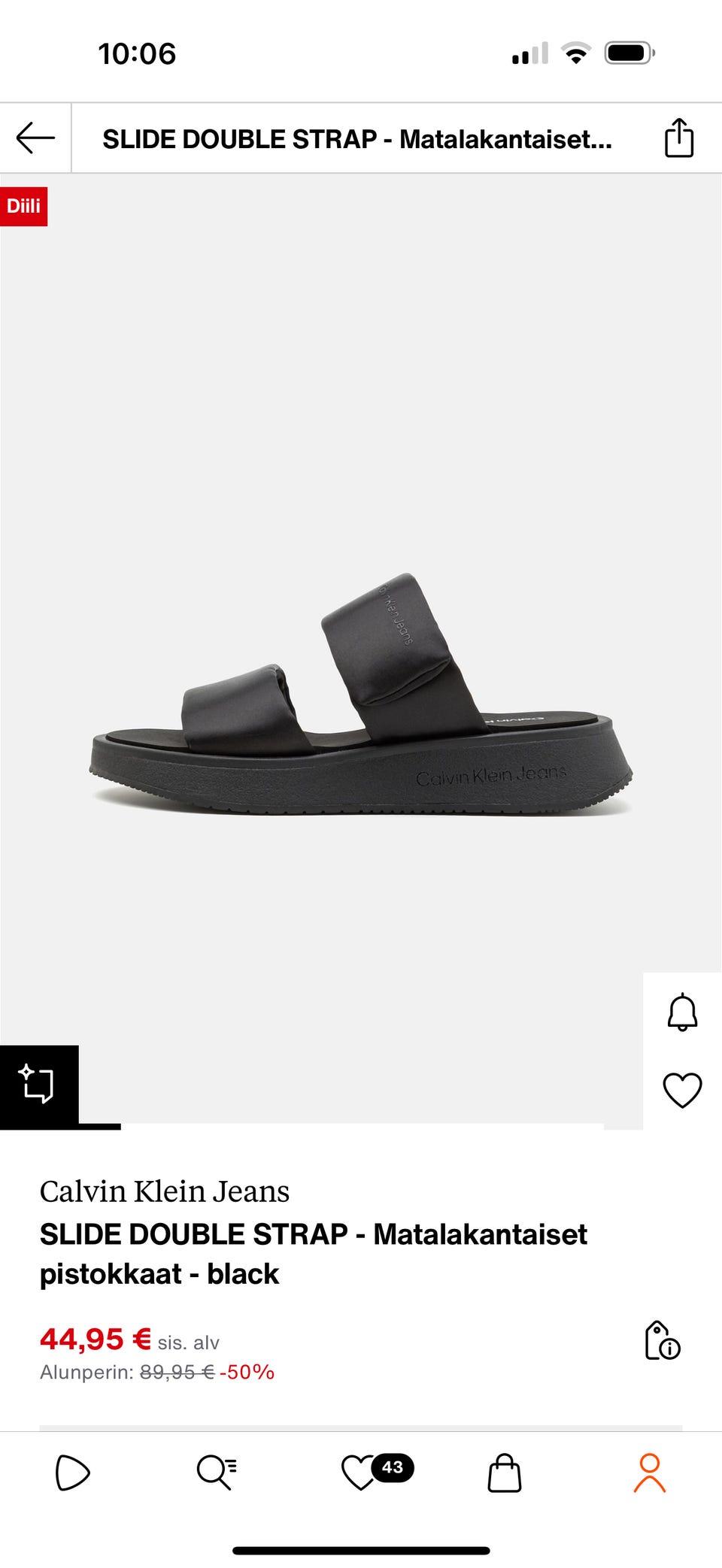The width and height of the screenshot is (722, 1568).
Task: View price information details
Action: pyautogui.click(x=662, y=1340)
